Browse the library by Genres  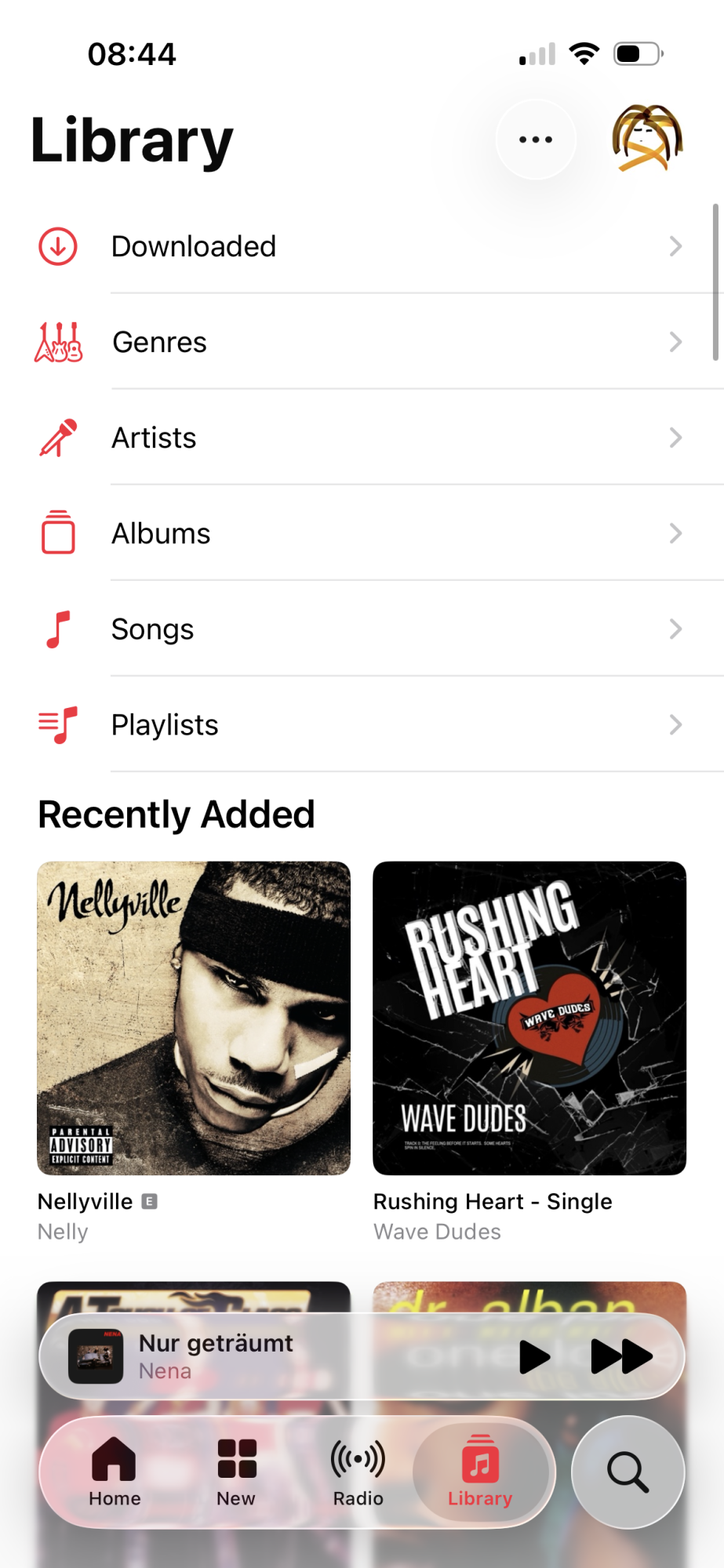coord(361,342)
